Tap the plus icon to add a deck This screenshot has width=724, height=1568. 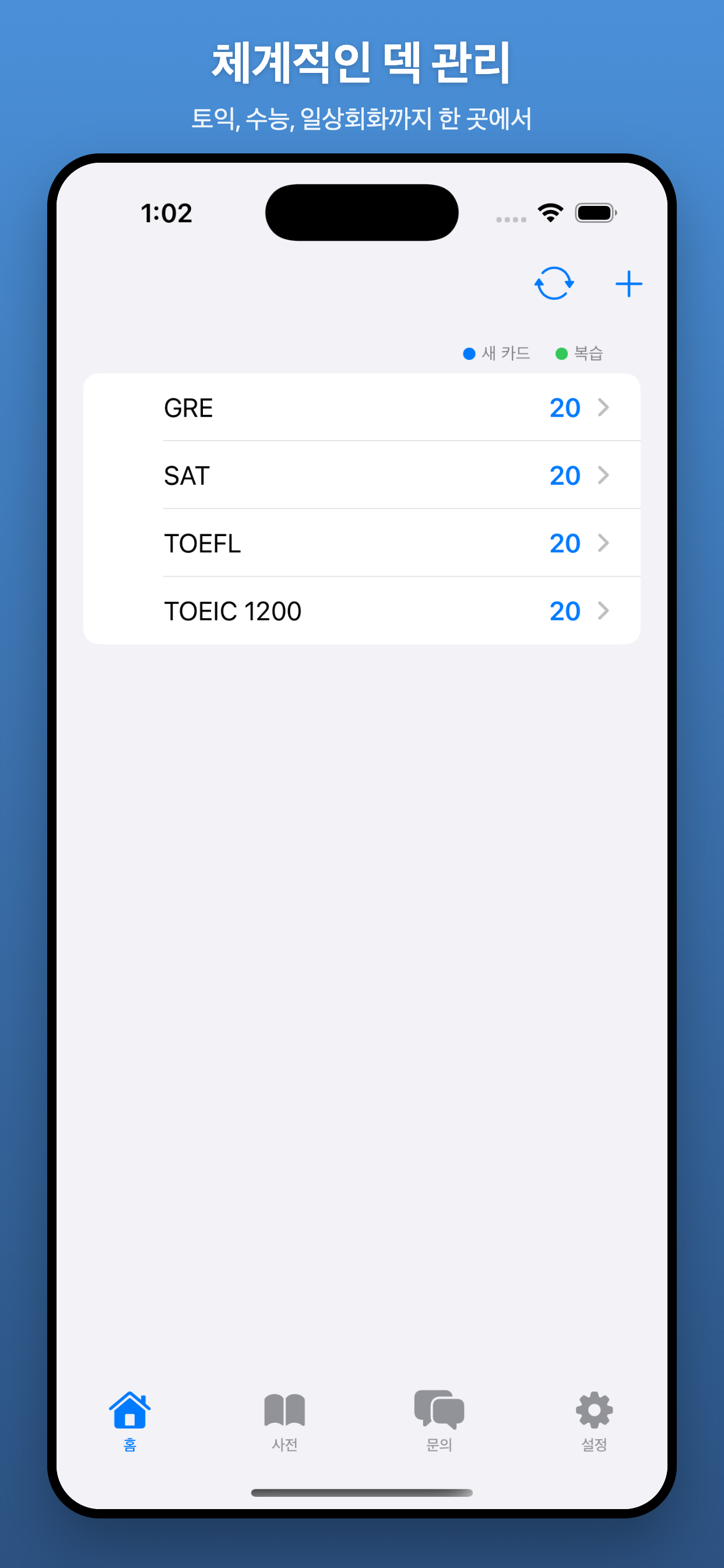tap(628, 283)
